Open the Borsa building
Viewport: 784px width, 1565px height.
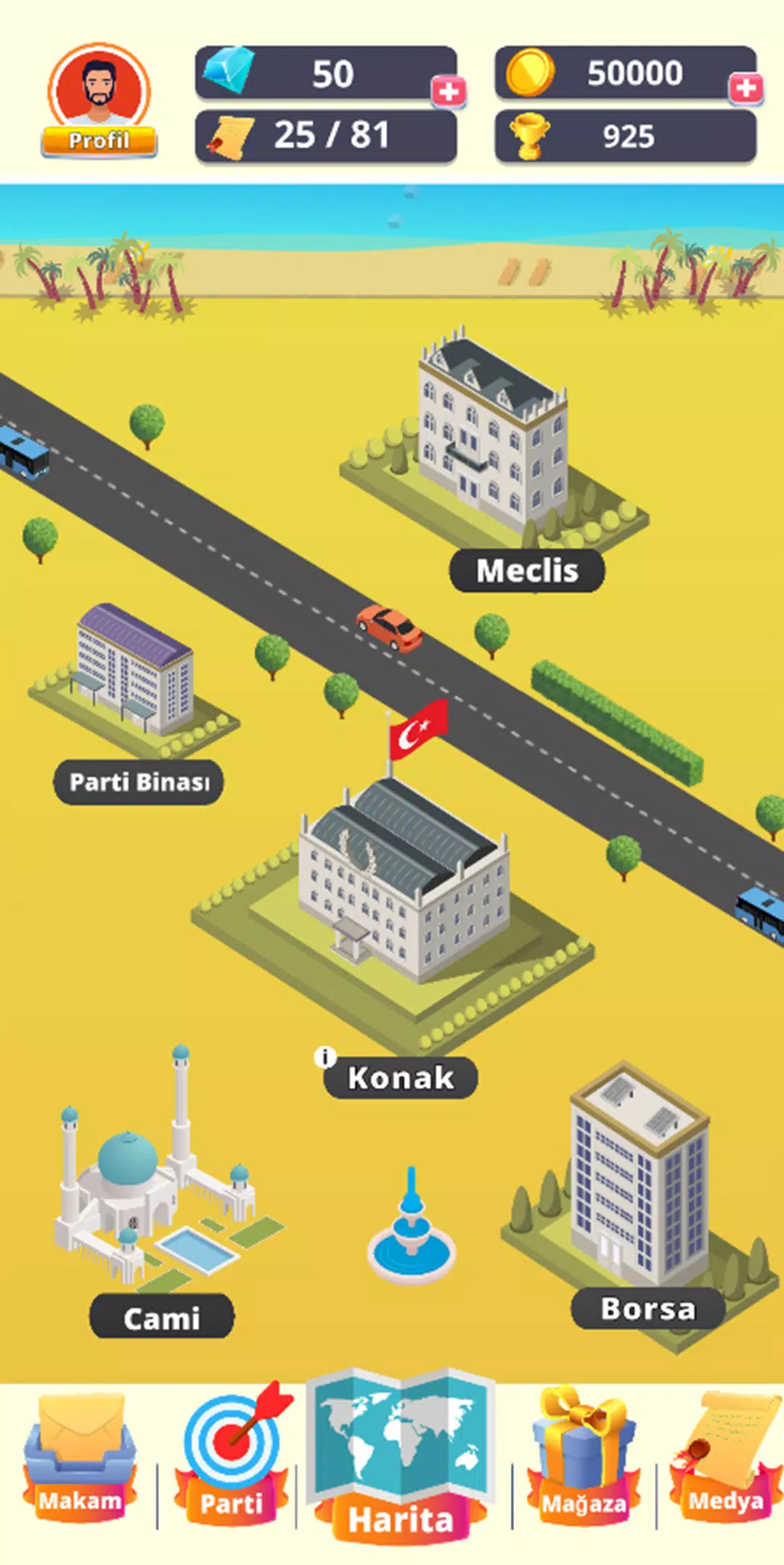point(639,1184)
